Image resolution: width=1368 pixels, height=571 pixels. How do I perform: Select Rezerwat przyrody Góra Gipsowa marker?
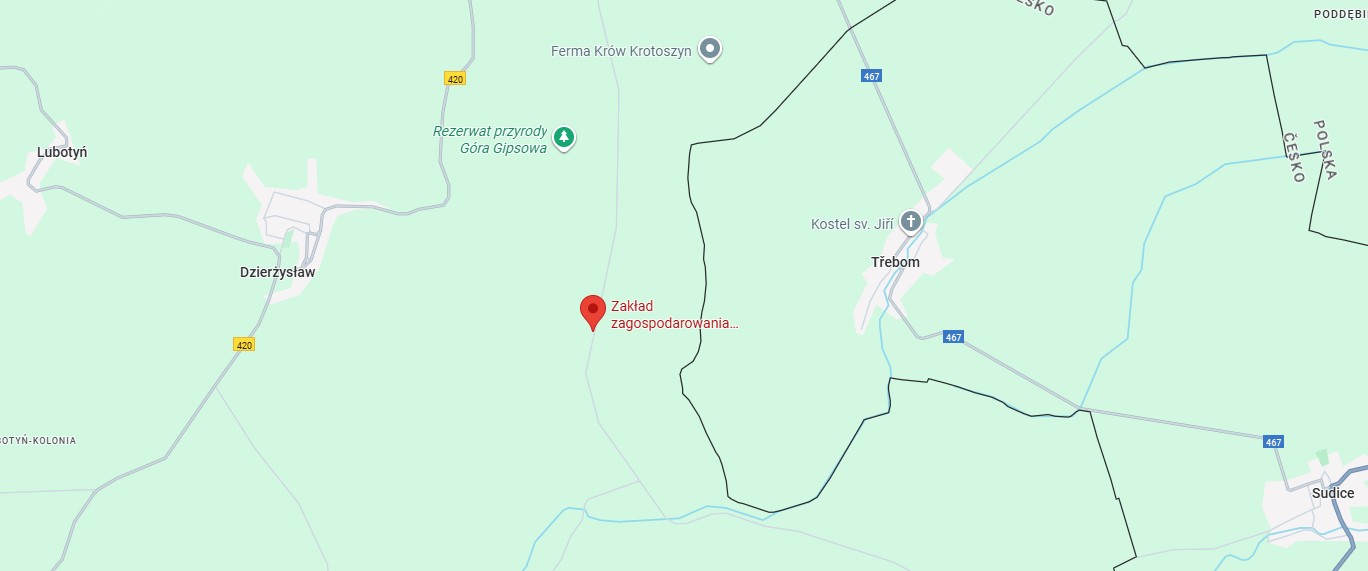tap(565, 137)
